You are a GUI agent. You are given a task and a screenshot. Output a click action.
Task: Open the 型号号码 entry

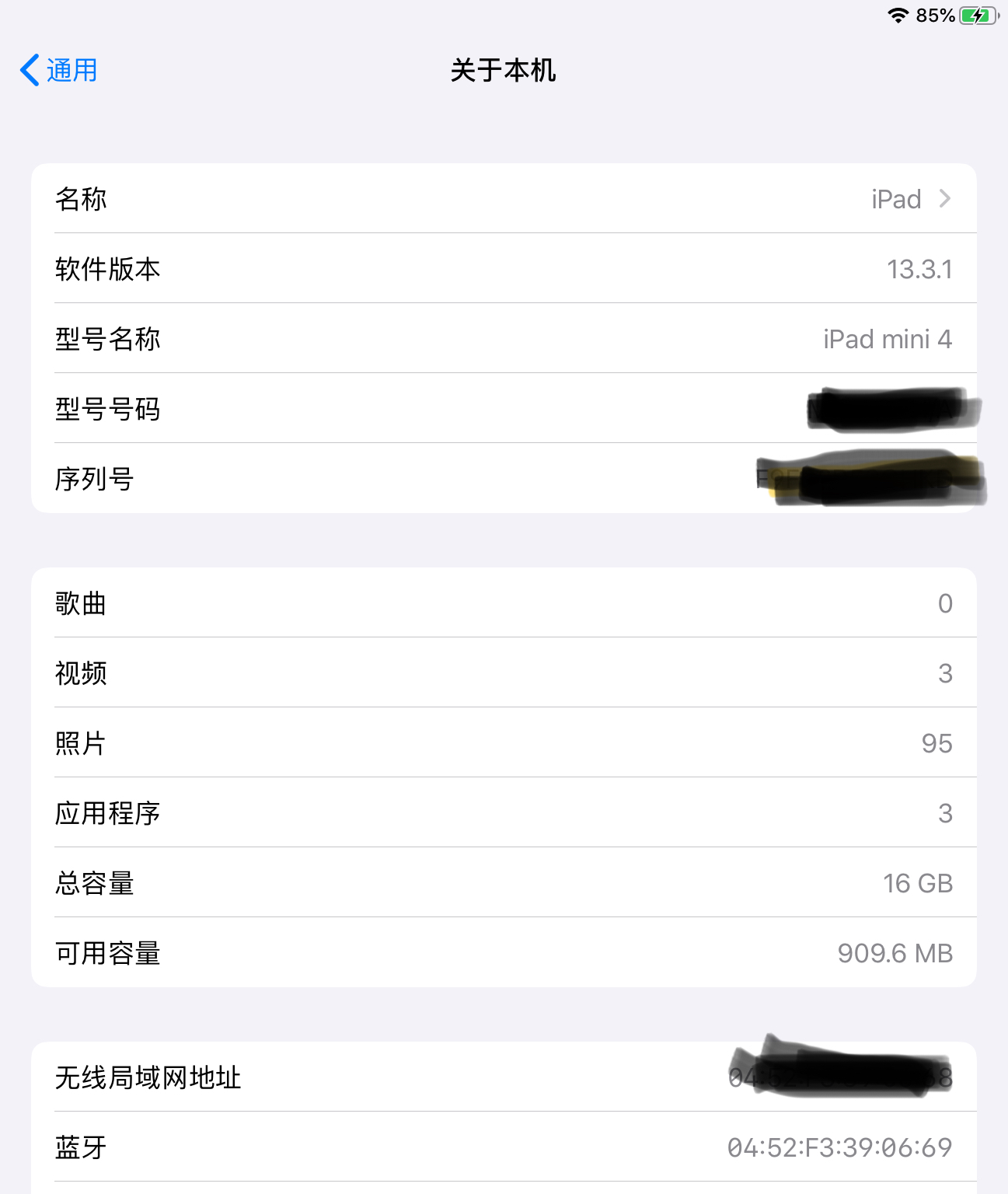click(505, 409)
